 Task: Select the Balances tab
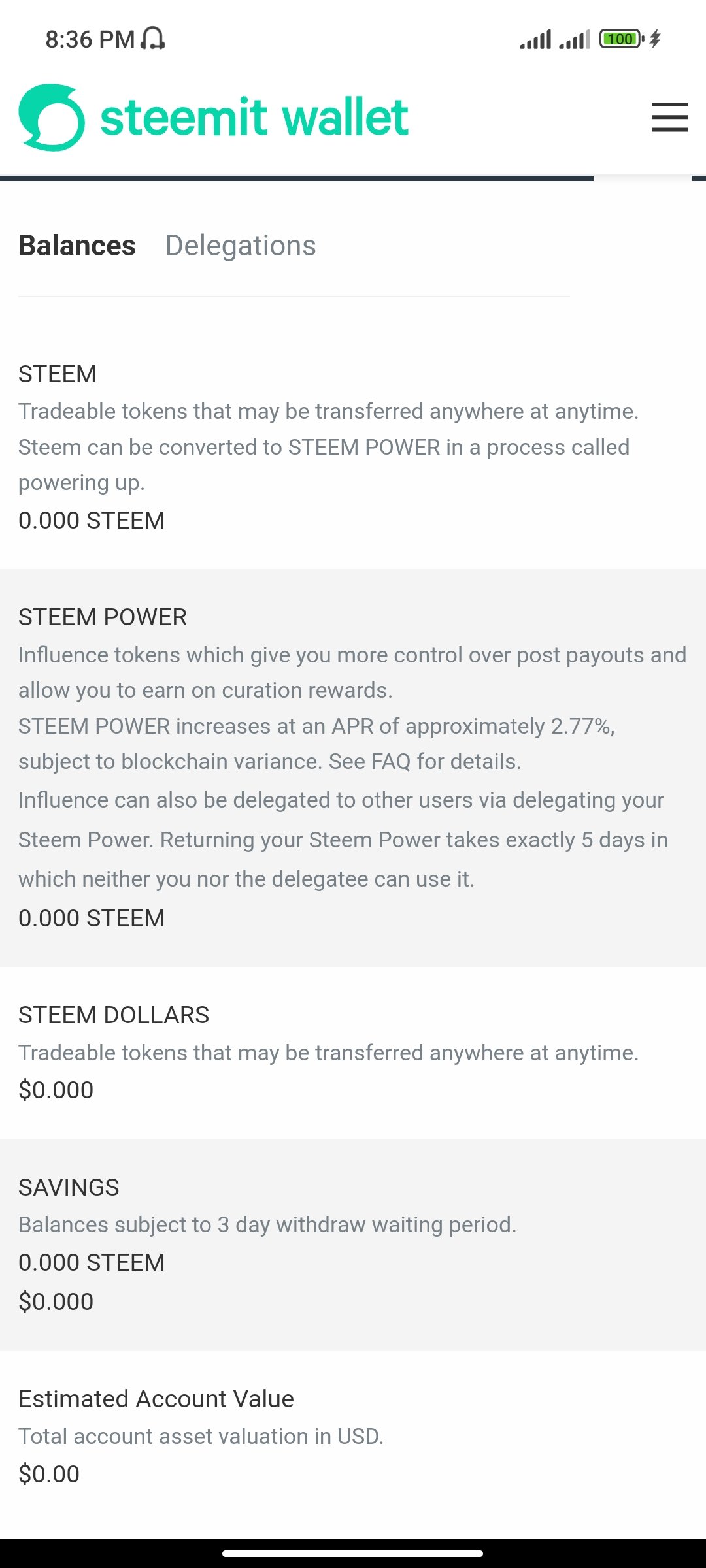[x=77, y=246]
